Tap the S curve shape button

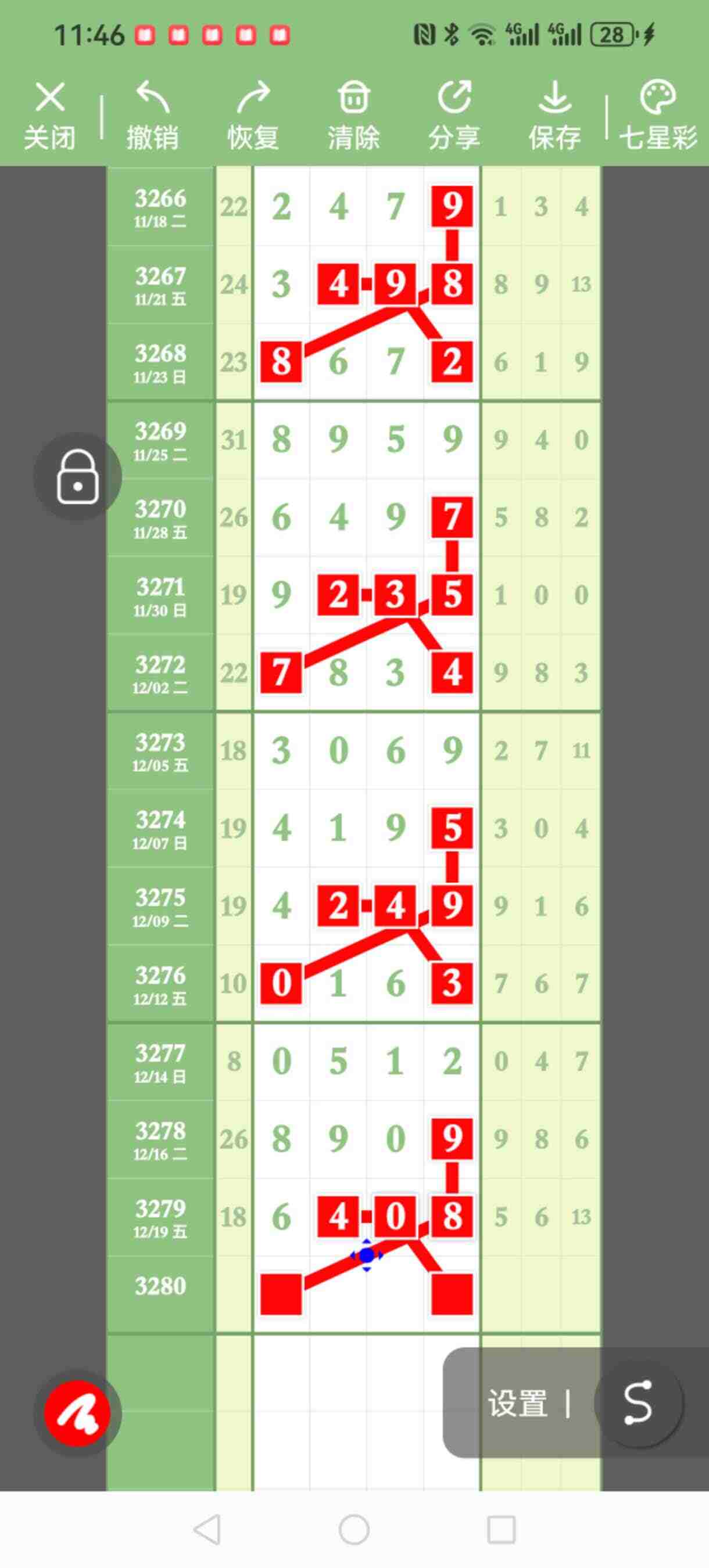click(638, 1402)
